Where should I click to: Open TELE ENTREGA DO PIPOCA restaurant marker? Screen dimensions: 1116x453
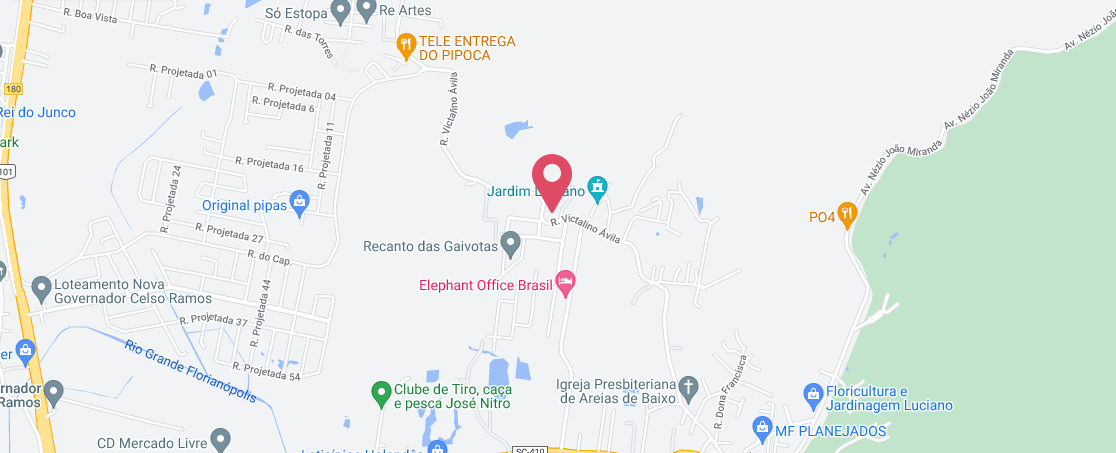point(405,43)
